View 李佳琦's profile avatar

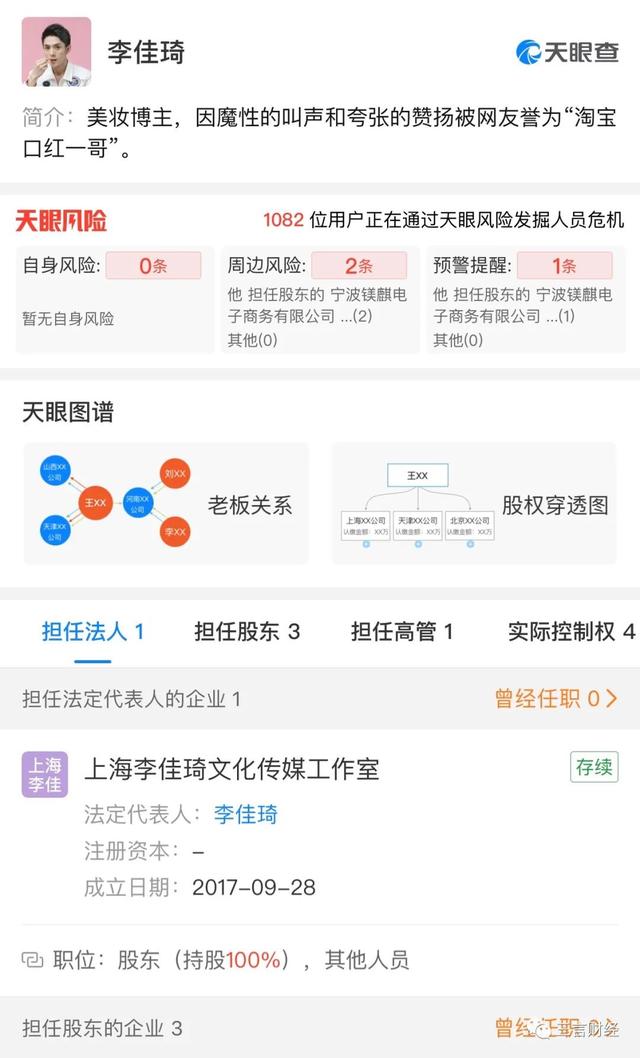pos(57,51)
